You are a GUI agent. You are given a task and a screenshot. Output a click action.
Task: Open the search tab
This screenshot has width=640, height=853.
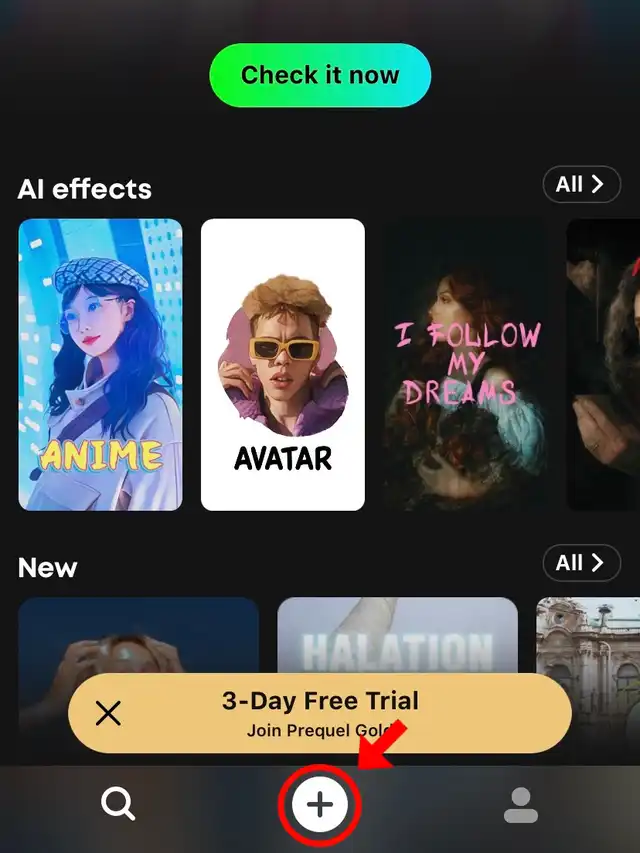click(x=118, y=804)
